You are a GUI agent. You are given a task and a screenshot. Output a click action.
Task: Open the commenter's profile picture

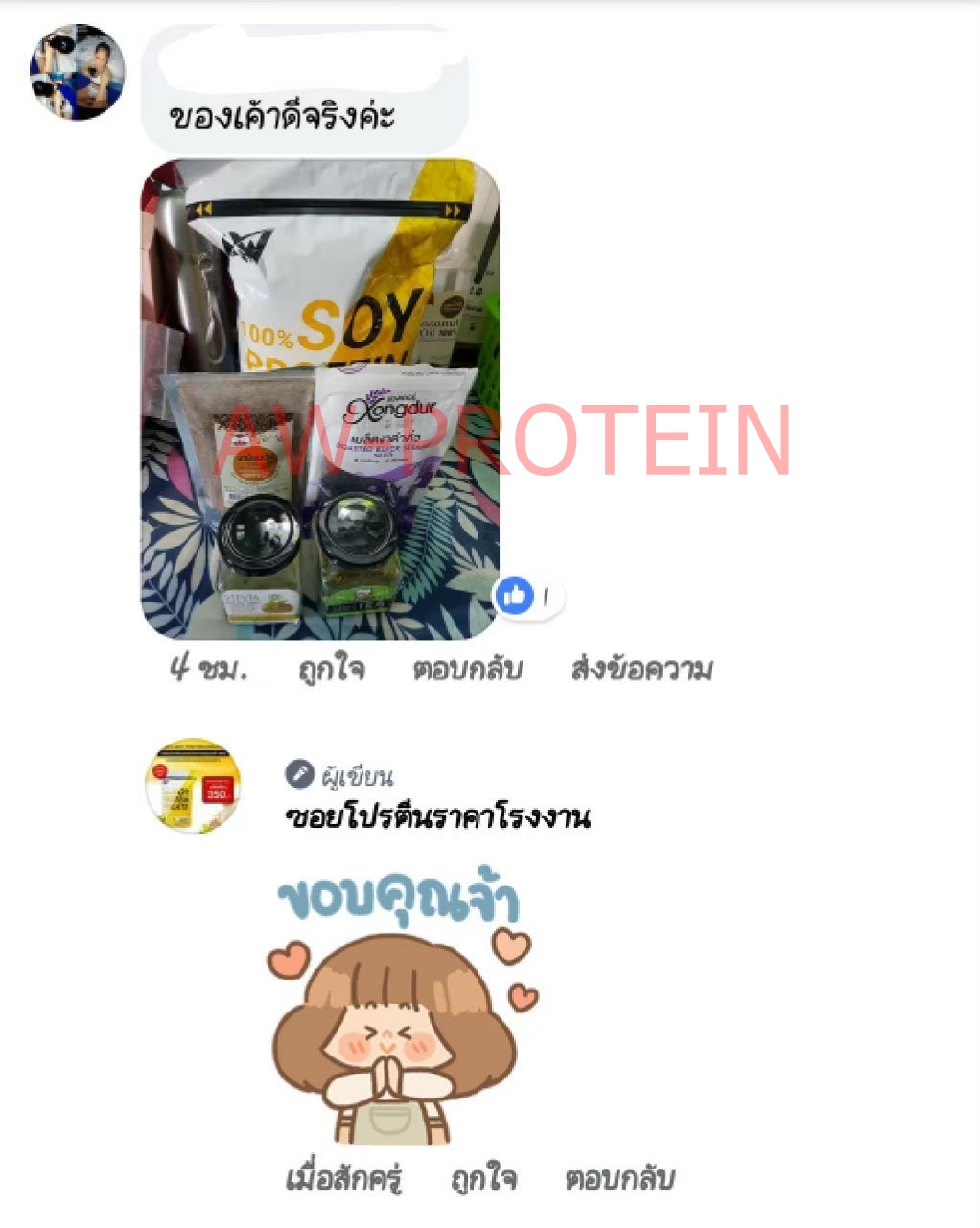pyautogui.click(x=77, y=73)
